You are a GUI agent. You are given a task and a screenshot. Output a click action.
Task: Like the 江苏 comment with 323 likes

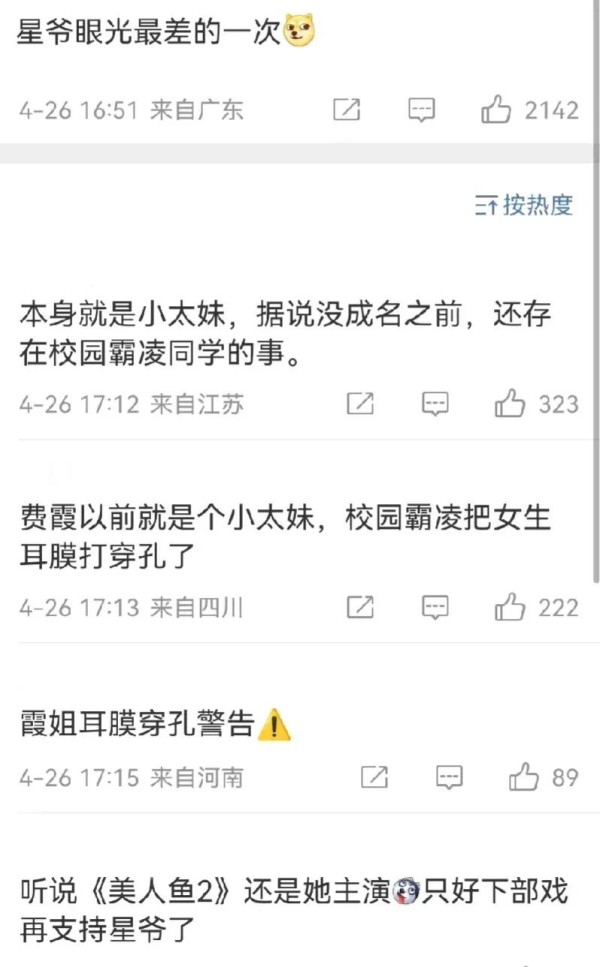point(509,405)
